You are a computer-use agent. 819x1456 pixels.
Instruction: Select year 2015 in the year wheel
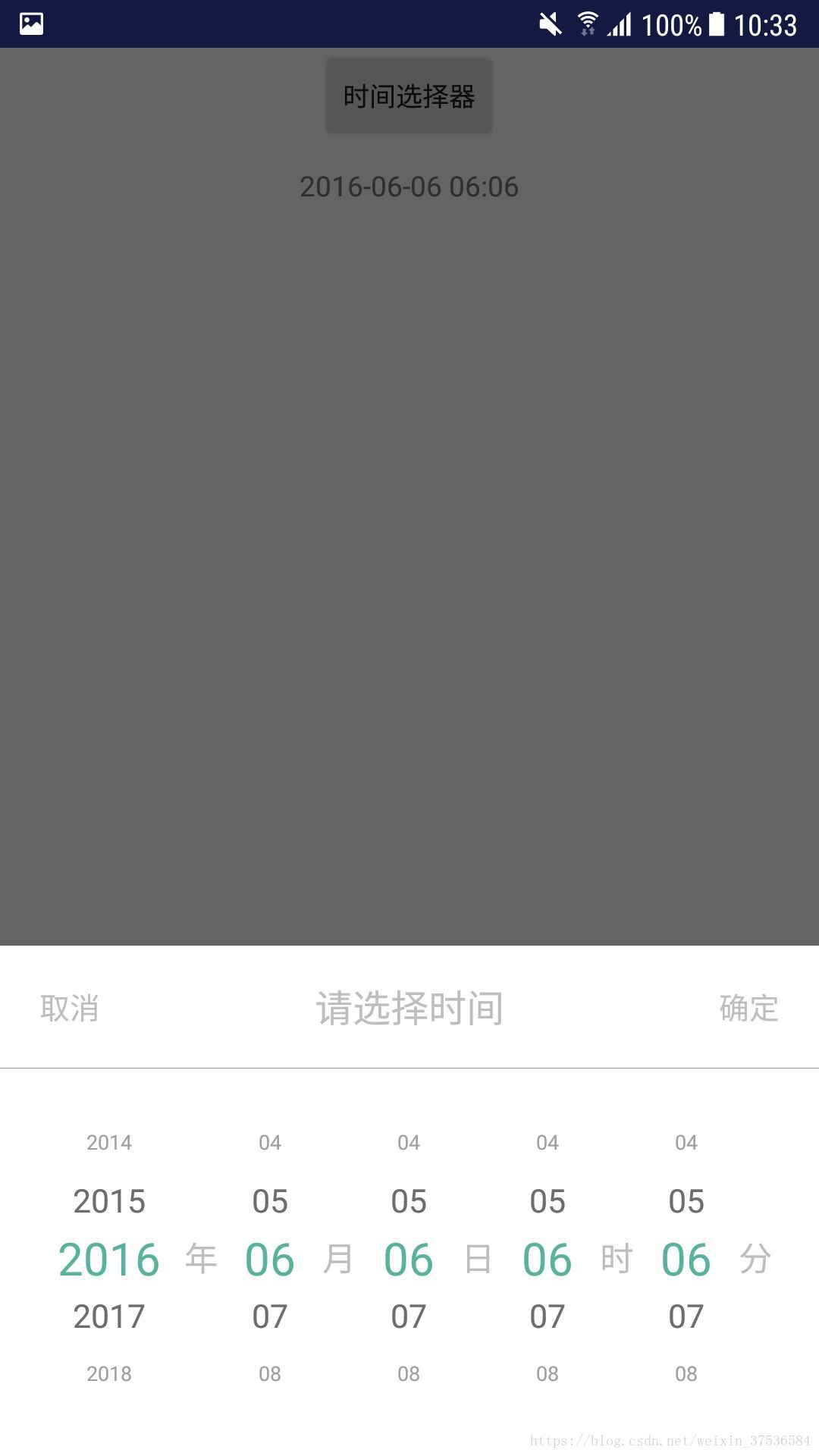(109, 1201)
